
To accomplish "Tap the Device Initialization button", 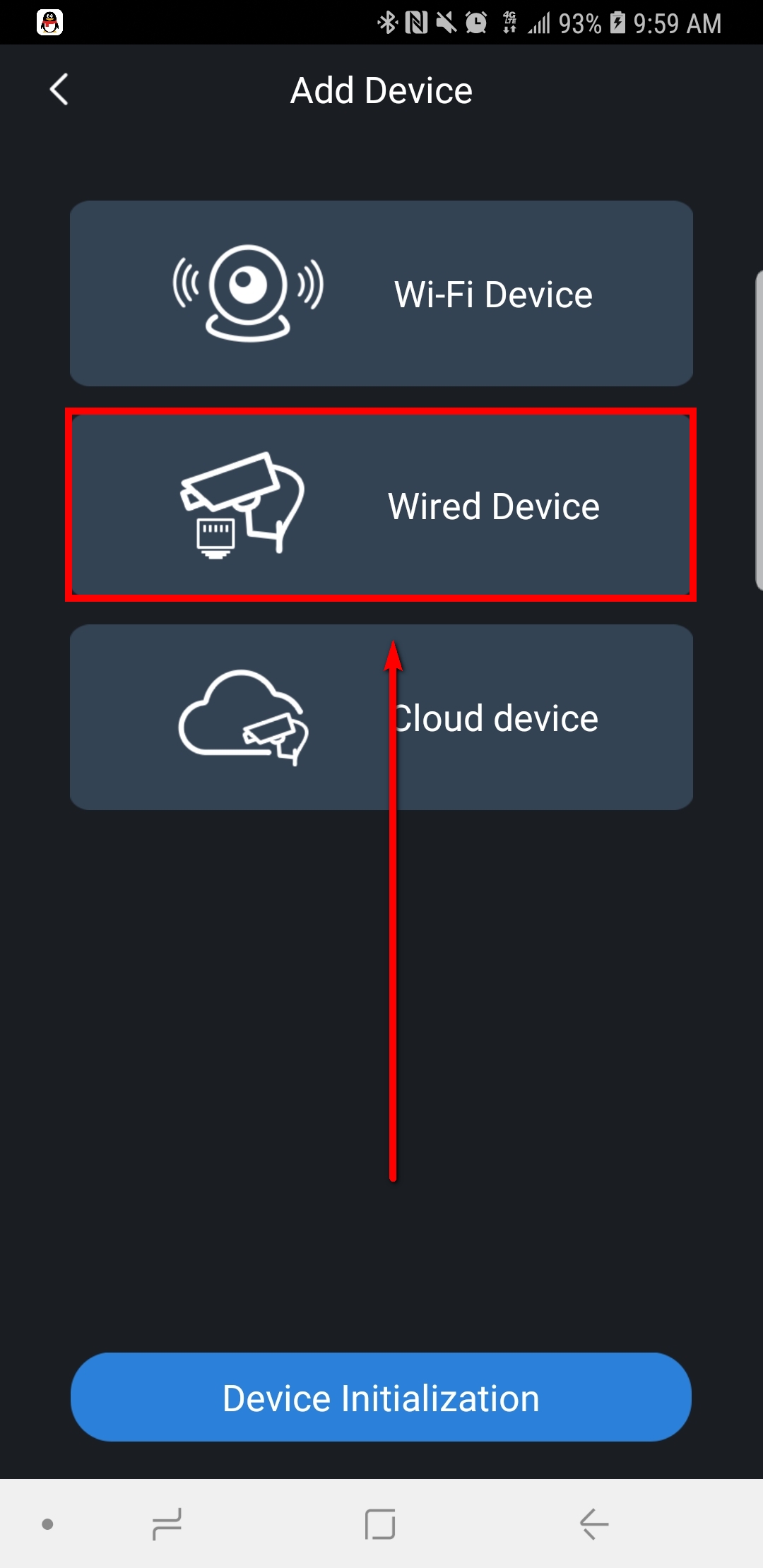I will point(381,1397).
